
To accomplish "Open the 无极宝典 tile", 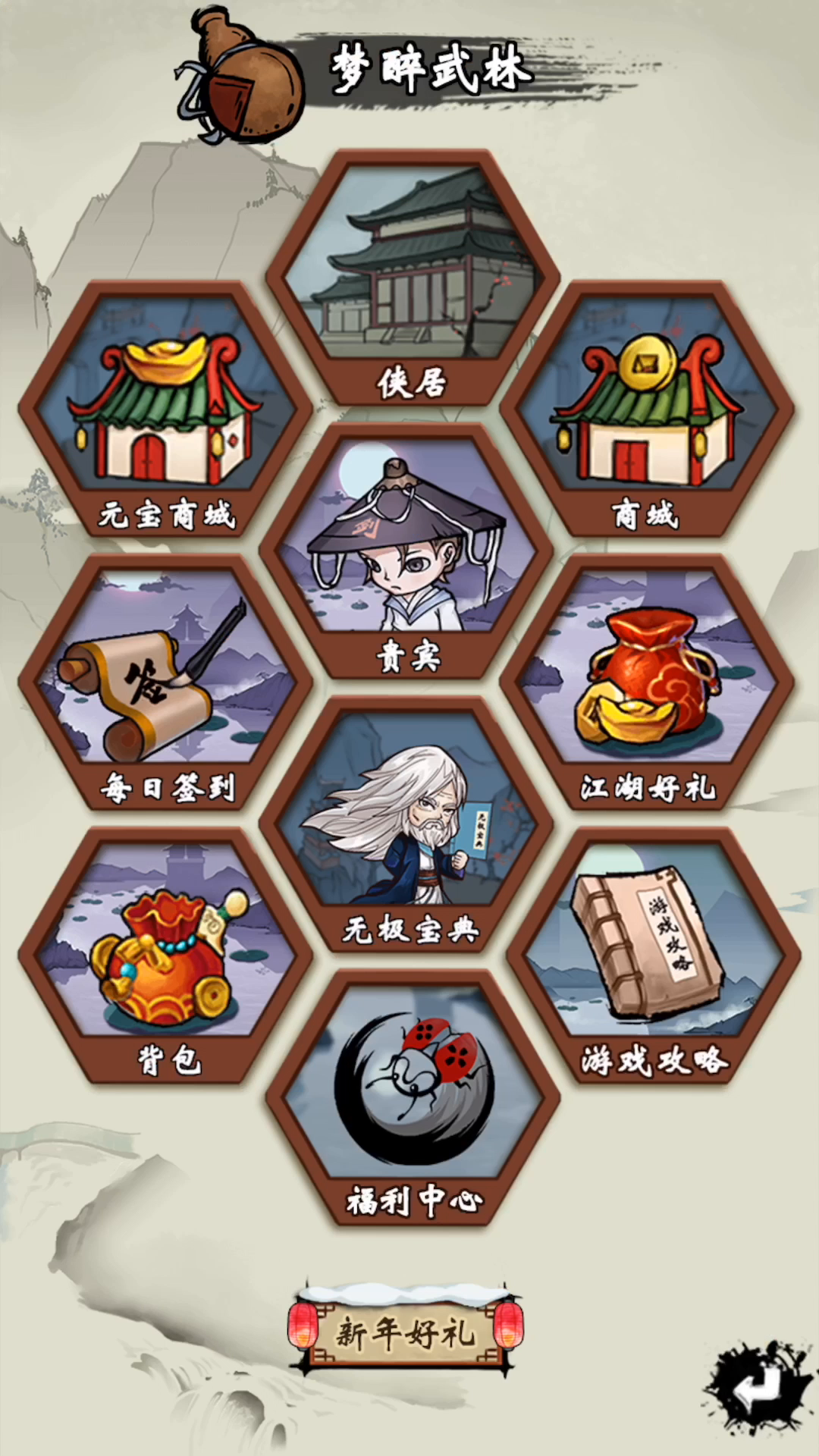I will tap(406, 824).
